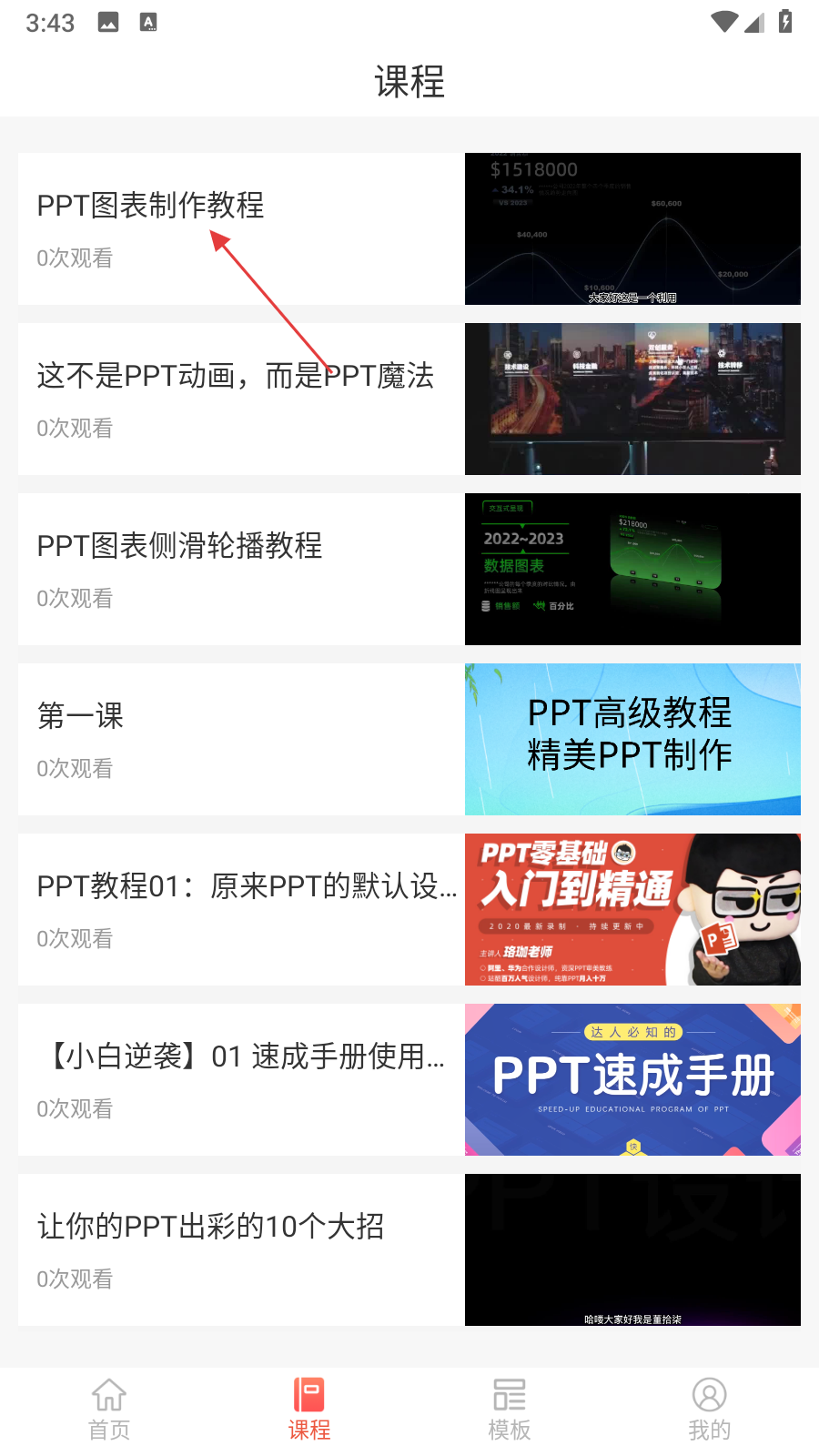The width and height of the screenshot is (819, 1456).
Task: Switch to the 首页 tab
Action: pos(109,1410)
